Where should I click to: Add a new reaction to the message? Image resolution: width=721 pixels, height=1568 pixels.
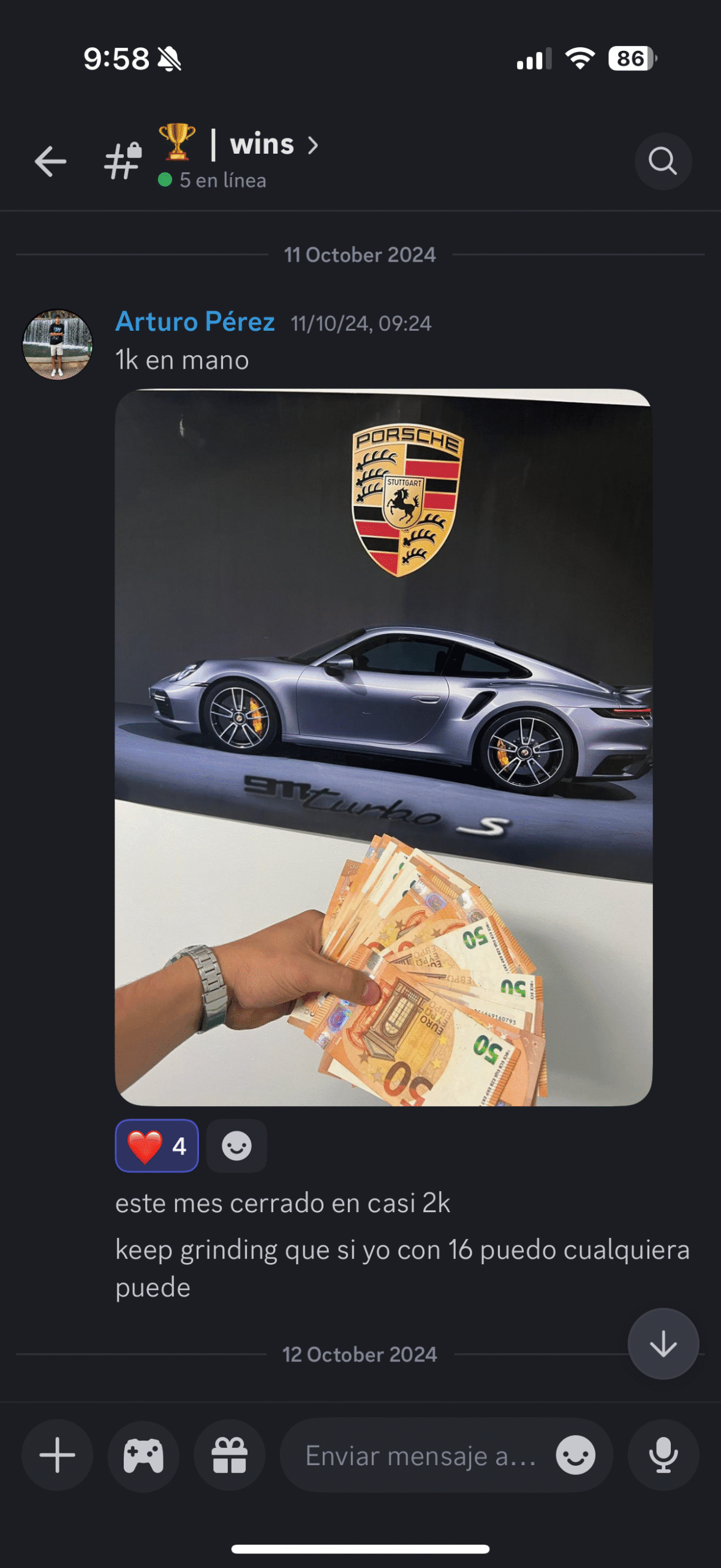coord(236,1145)
